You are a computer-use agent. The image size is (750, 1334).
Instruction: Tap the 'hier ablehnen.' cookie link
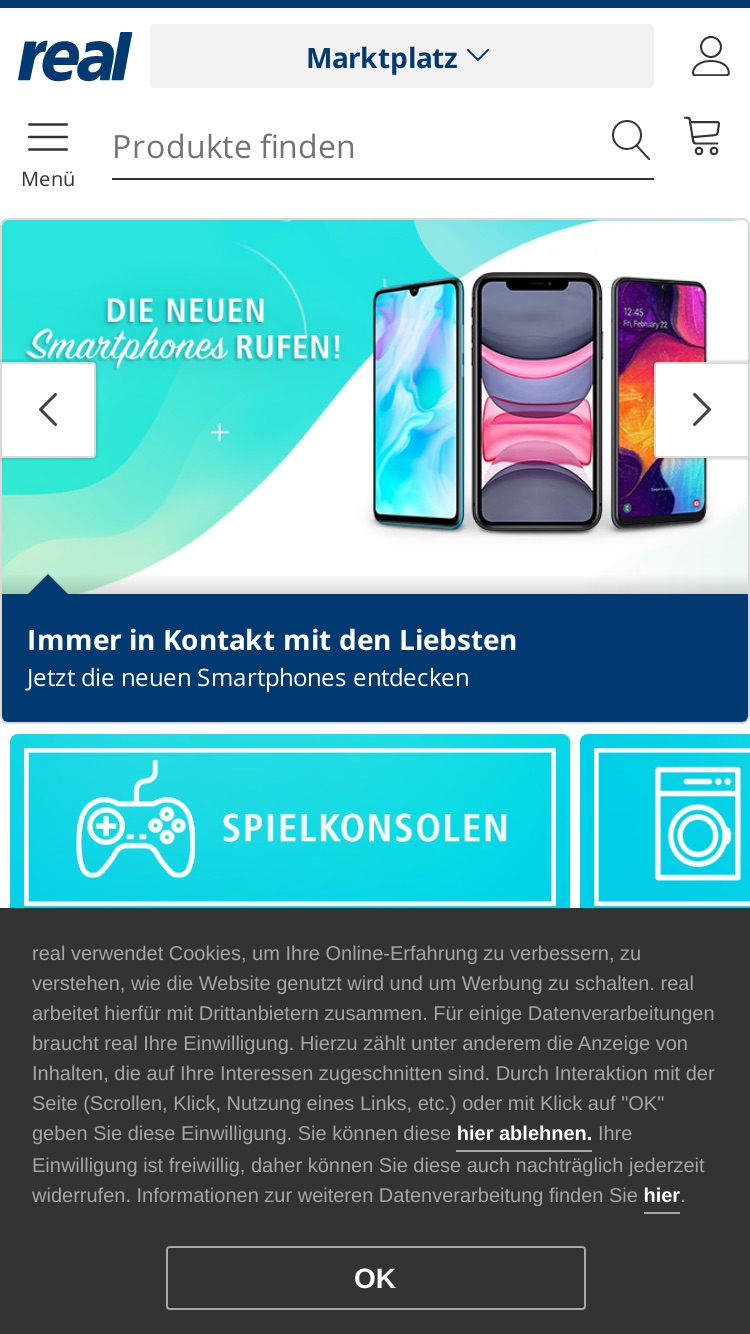524,1134
